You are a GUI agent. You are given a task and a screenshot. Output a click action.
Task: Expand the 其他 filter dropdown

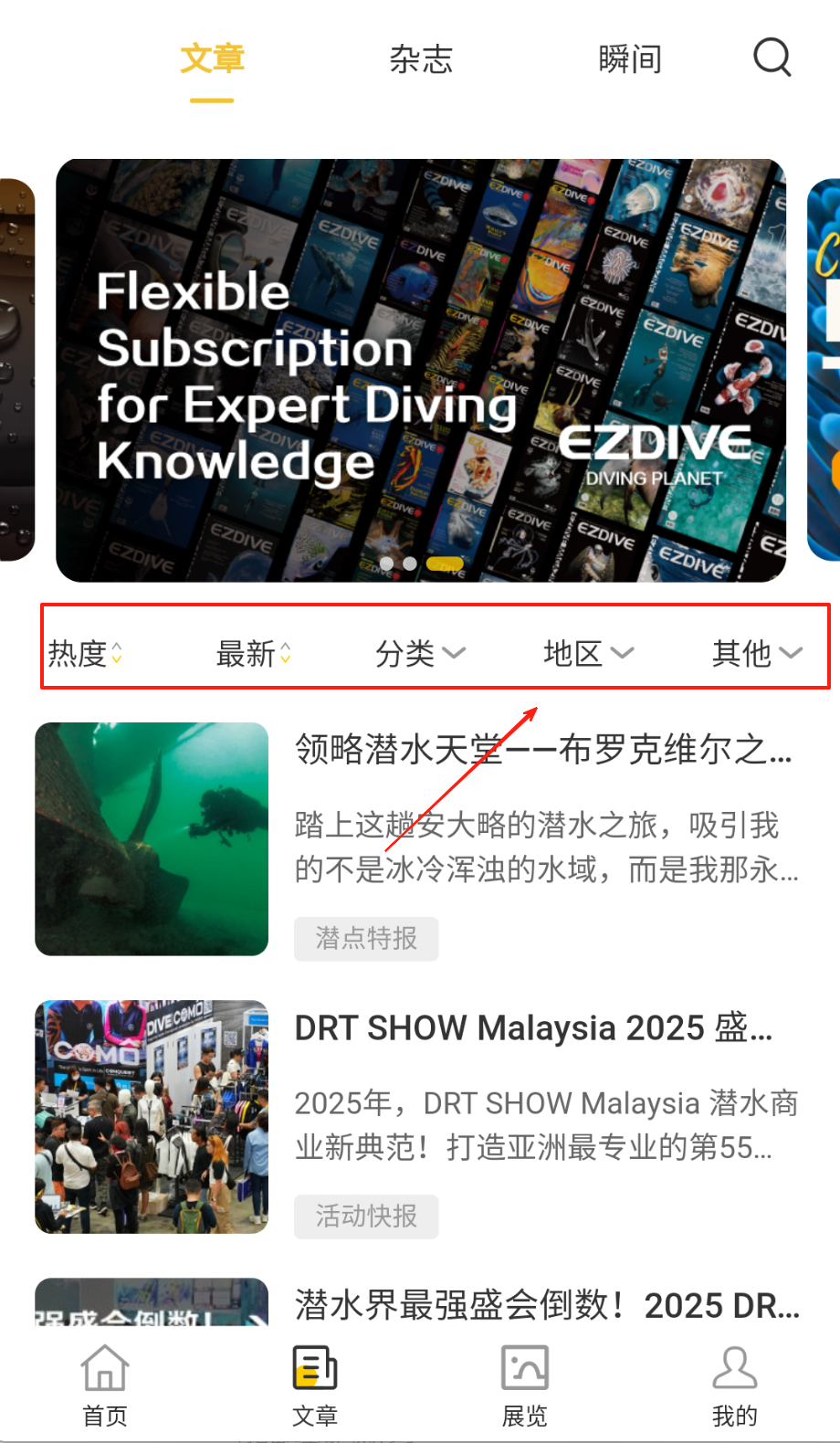coord(756,653)
